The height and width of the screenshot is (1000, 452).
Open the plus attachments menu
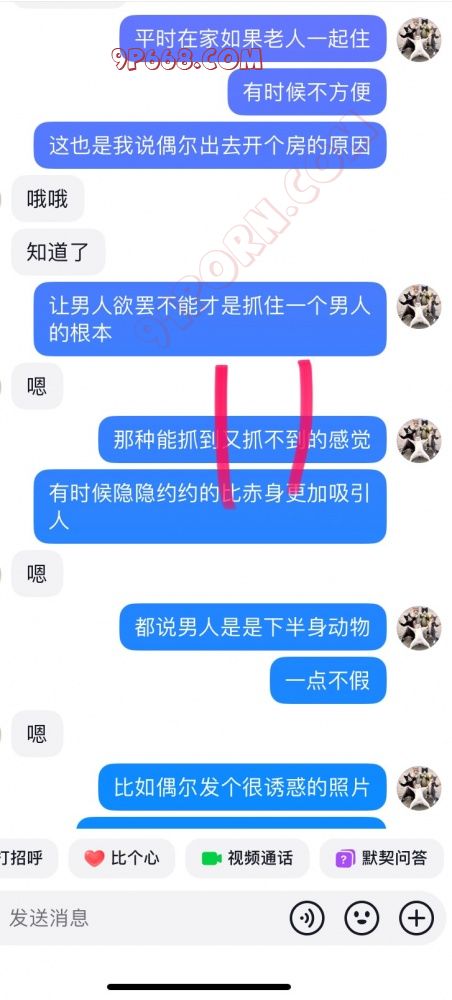(x=416, y=918)
